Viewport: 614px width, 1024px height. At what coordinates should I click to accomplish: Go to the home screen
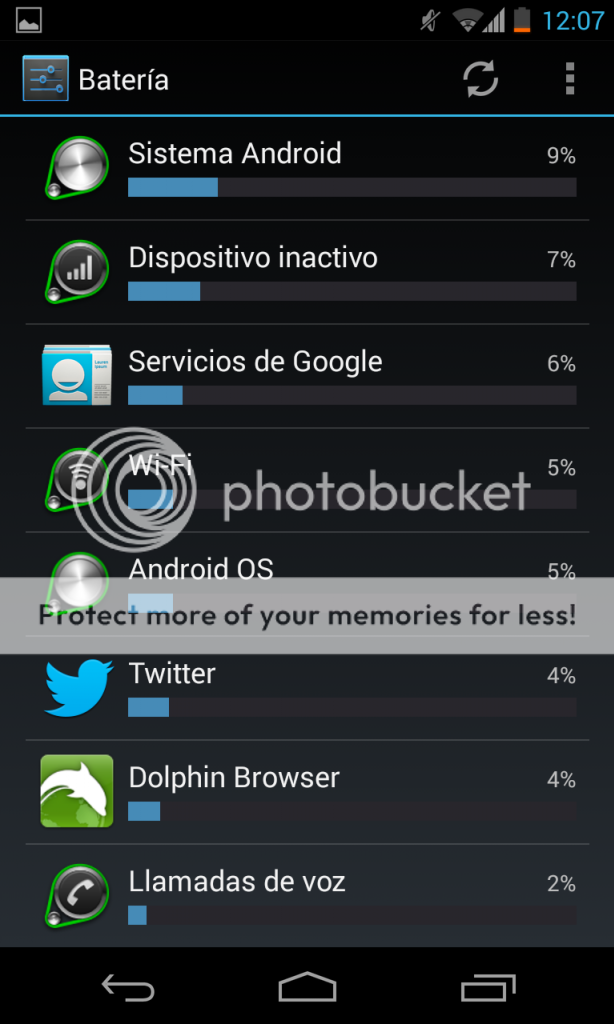[x=307, y=988]
